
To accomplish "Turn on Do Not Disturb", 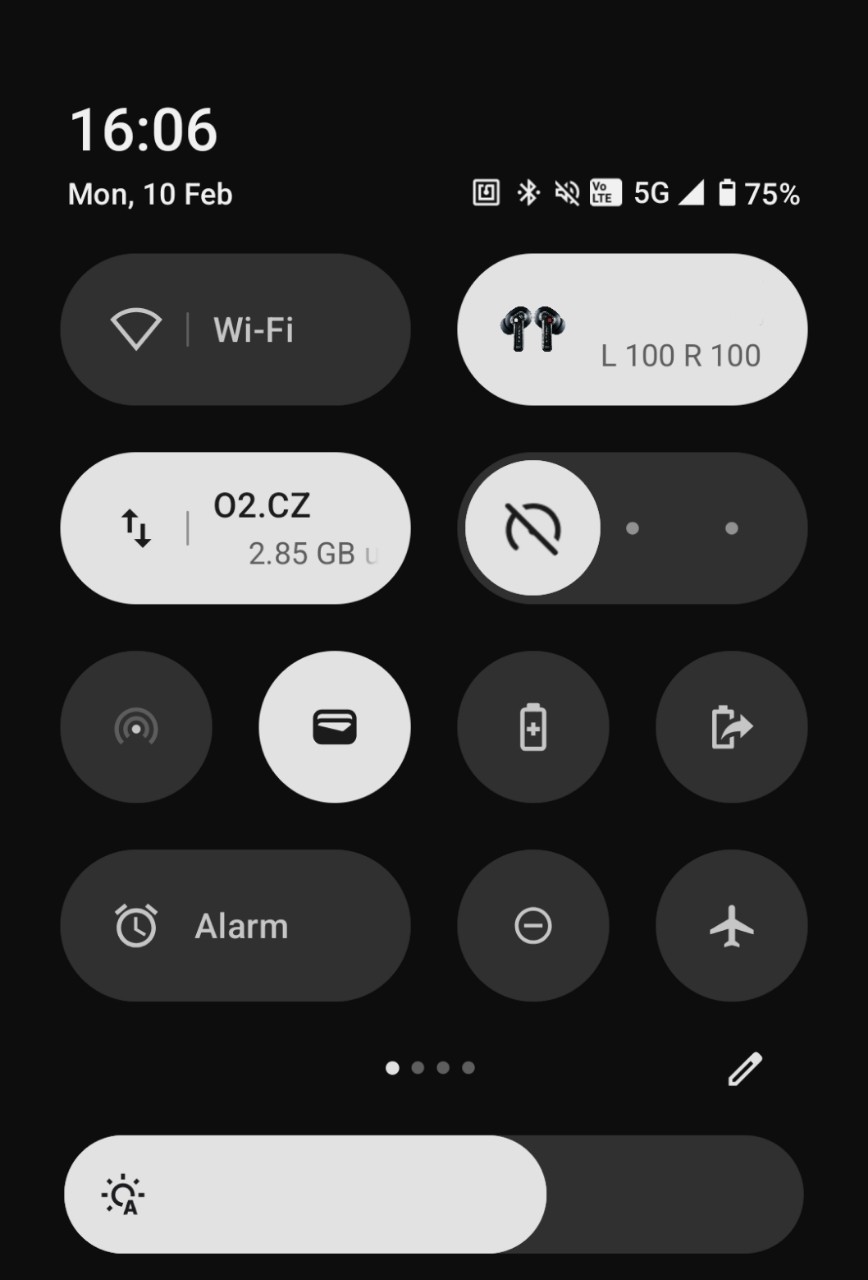I will (533, 926).
